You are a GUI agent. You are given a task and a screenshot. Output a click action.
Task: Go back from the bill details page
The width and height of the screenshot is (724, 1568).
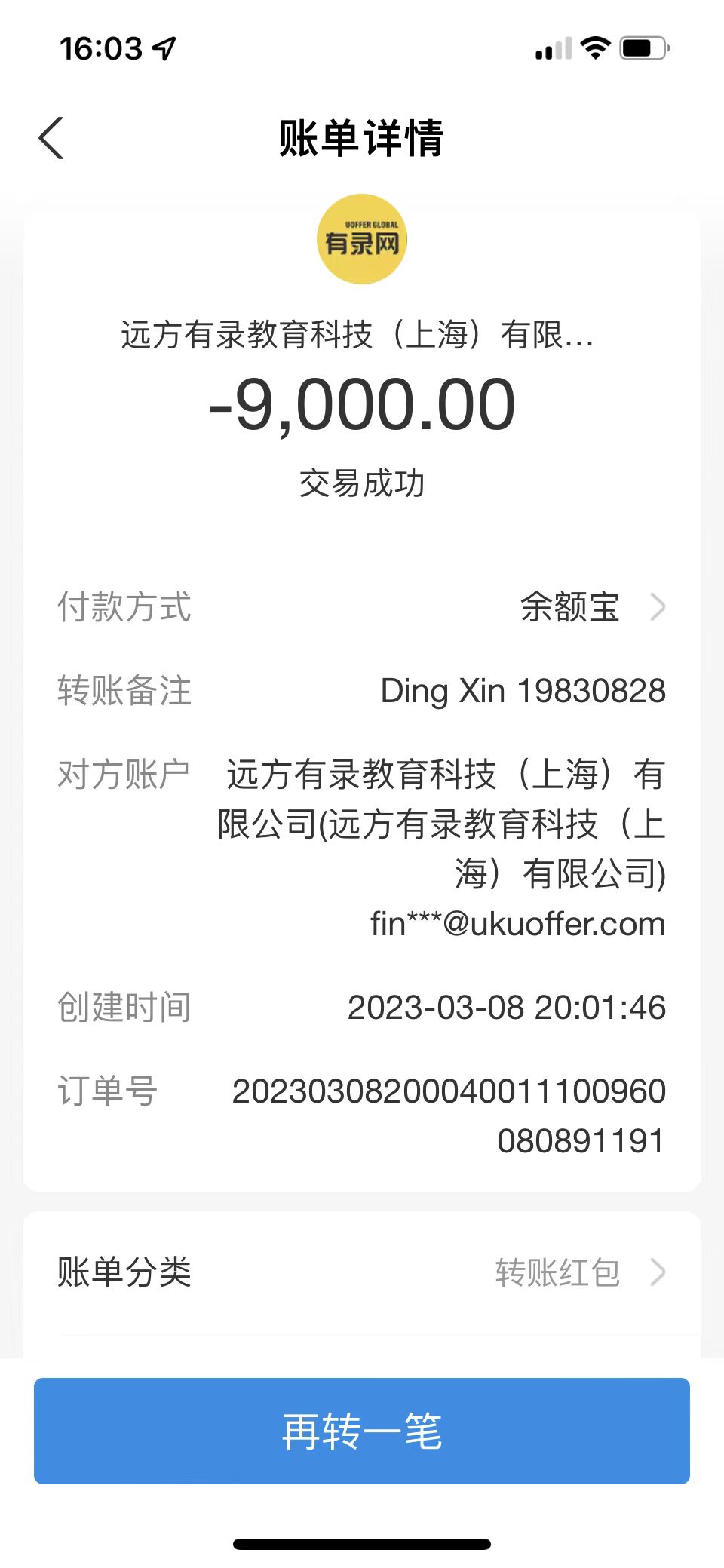click(51, 139)
